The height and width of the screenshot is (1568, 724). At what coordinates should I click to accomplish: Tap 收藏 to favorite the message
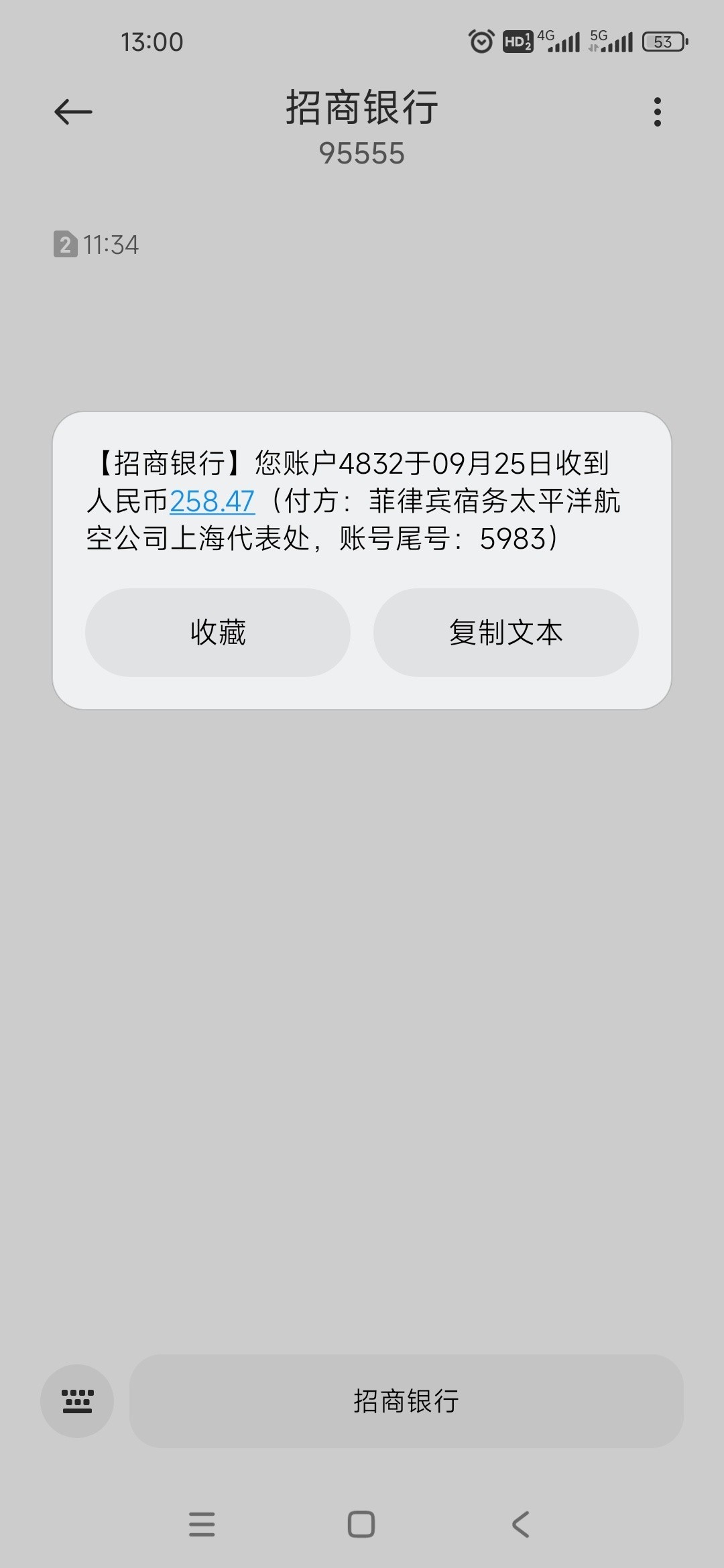point(218,633)
